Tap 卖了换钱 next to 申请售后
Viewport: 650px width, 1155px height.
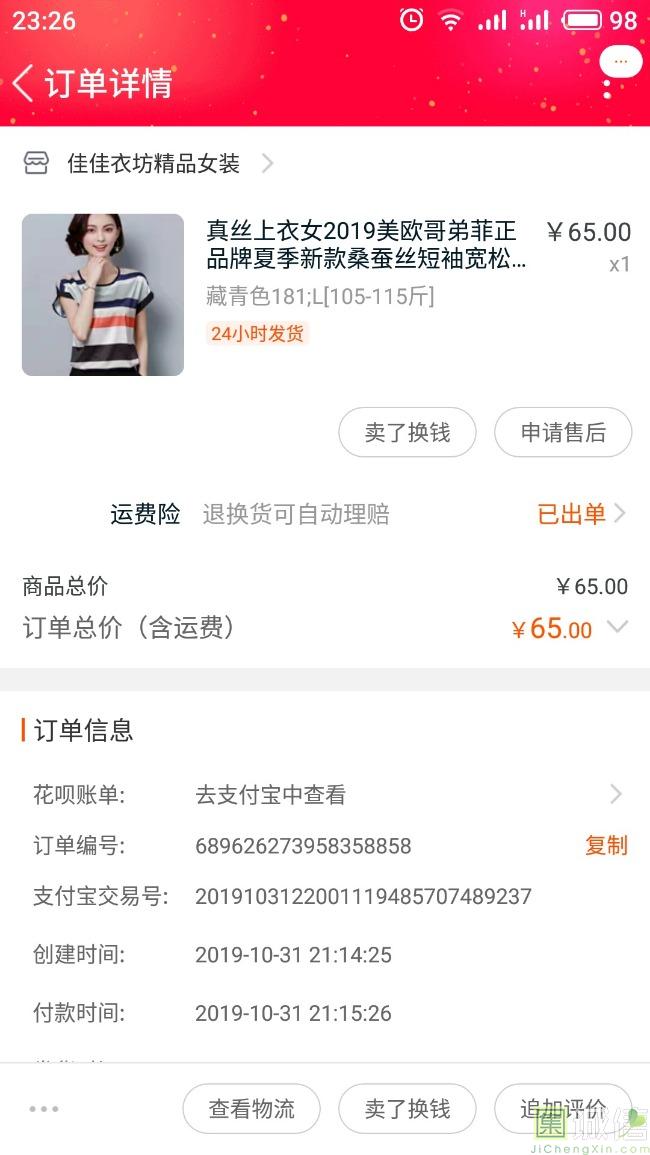(x=407, y=432)
